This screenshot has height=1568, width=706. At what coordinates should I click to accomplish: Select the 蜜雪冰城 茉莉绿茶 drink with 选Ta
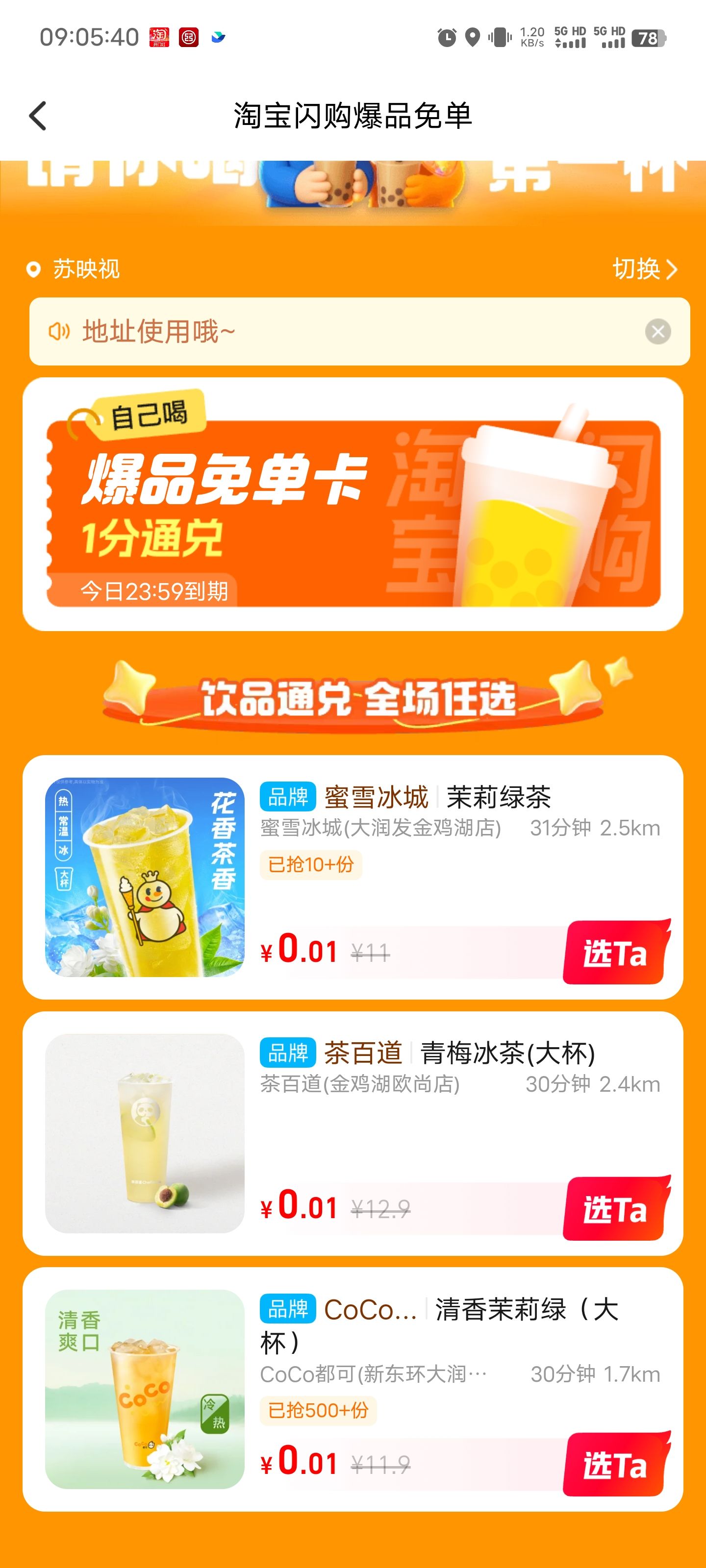point(615,952)
